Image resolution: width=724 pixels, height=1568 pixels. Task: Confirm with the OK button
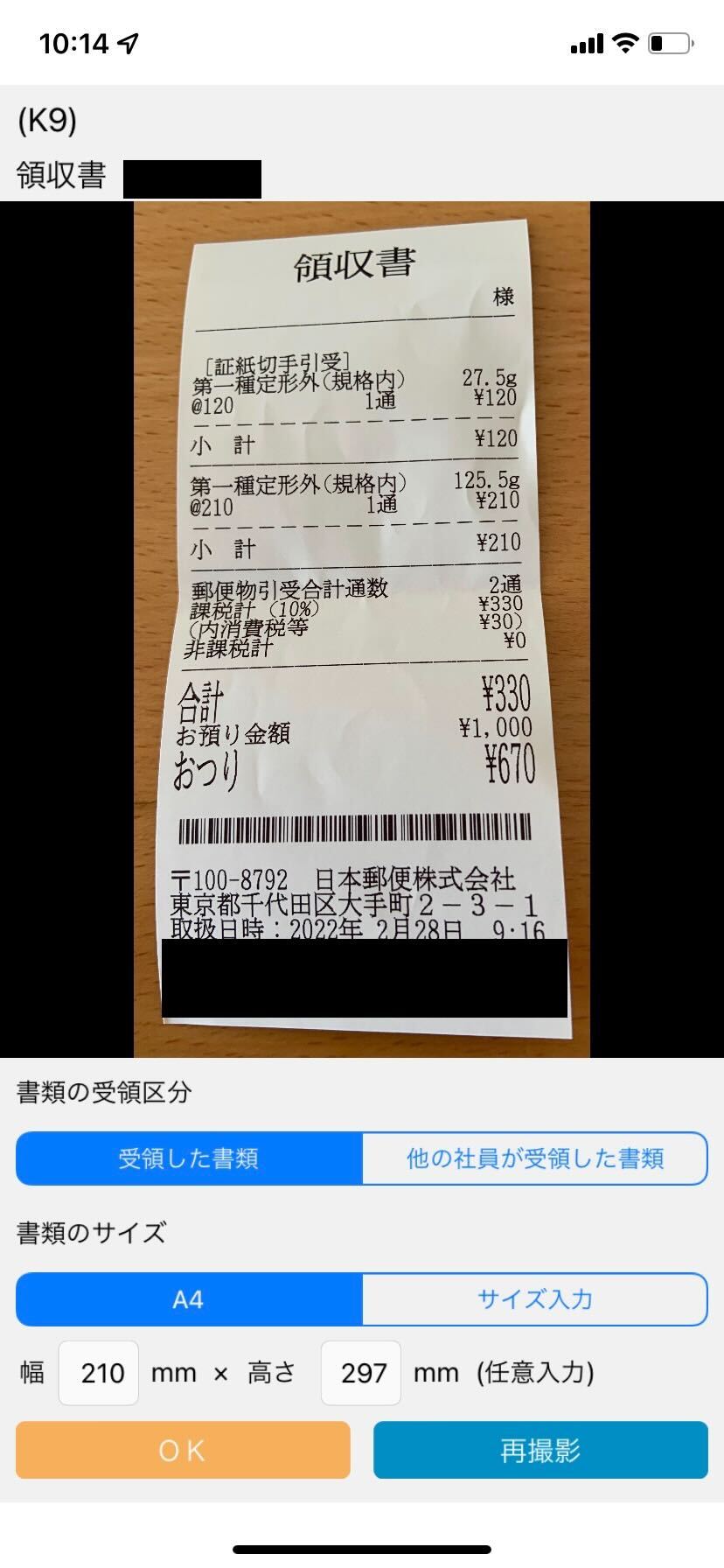(x=183, y=1450)
